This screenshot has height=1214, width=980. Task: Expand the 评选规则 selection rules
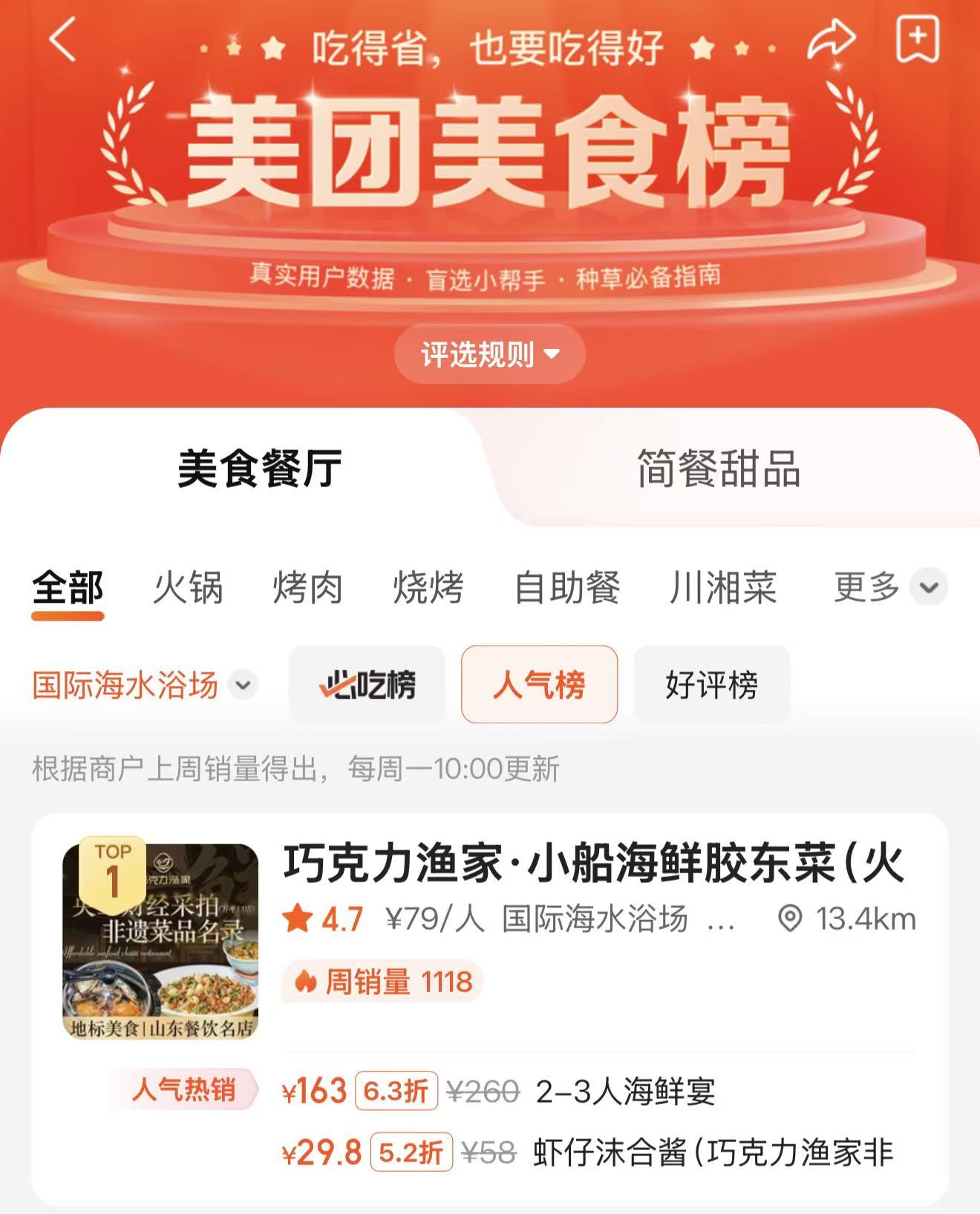[x=489, y=354]
